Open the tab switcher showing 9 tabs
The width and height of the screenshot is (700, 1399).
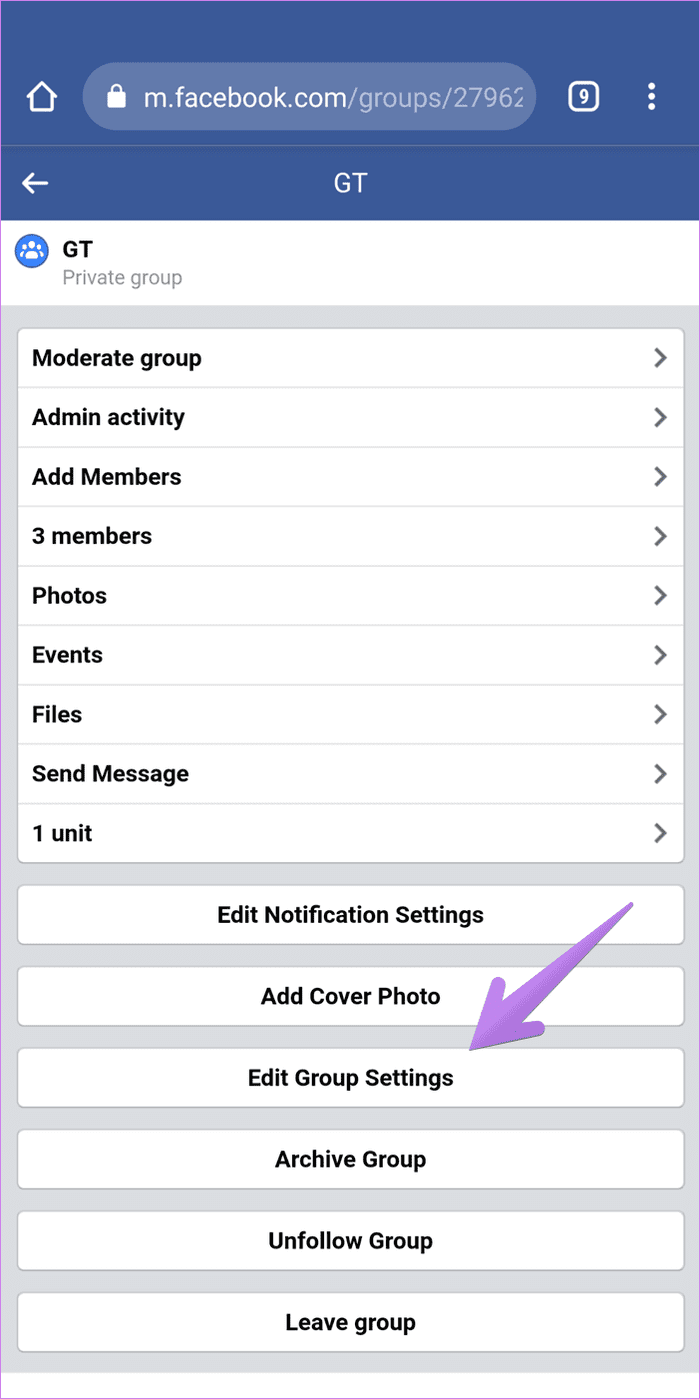[x=583, y=97]
